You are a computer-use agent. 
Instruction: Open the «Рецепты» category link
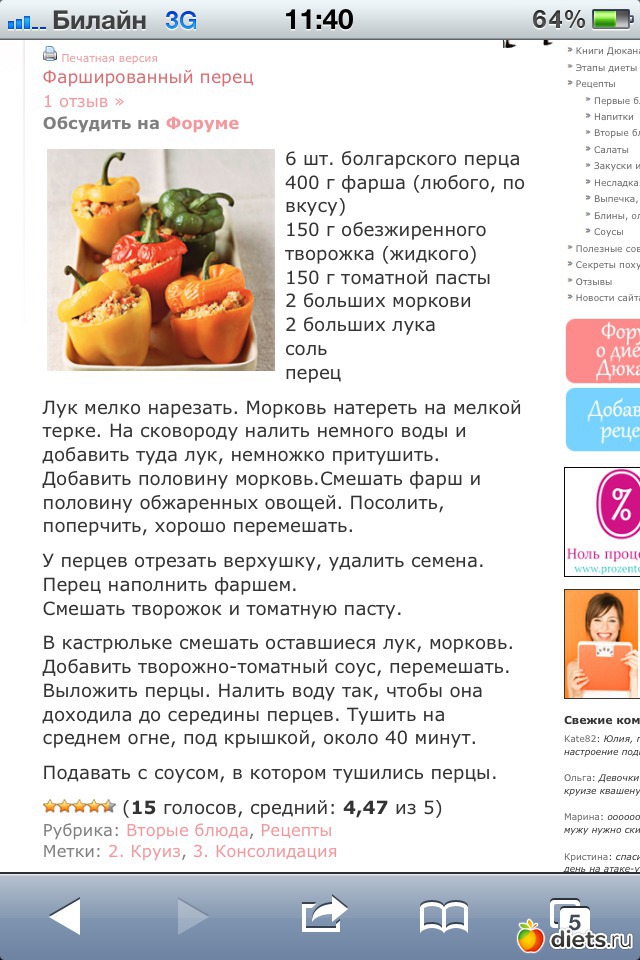pyautogui.click(x=296, y=830)
